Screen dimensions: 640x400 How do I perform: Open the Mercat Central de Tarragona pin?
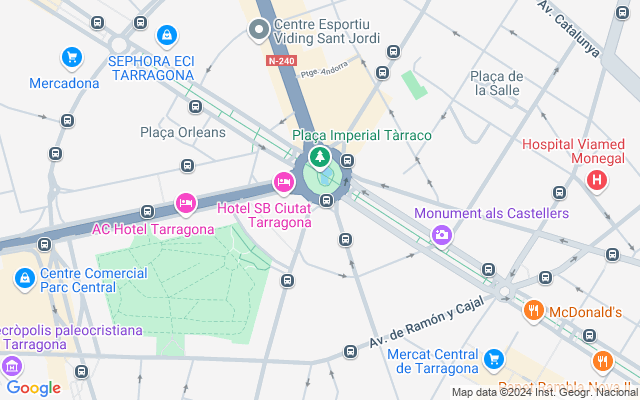click(493, 358)
